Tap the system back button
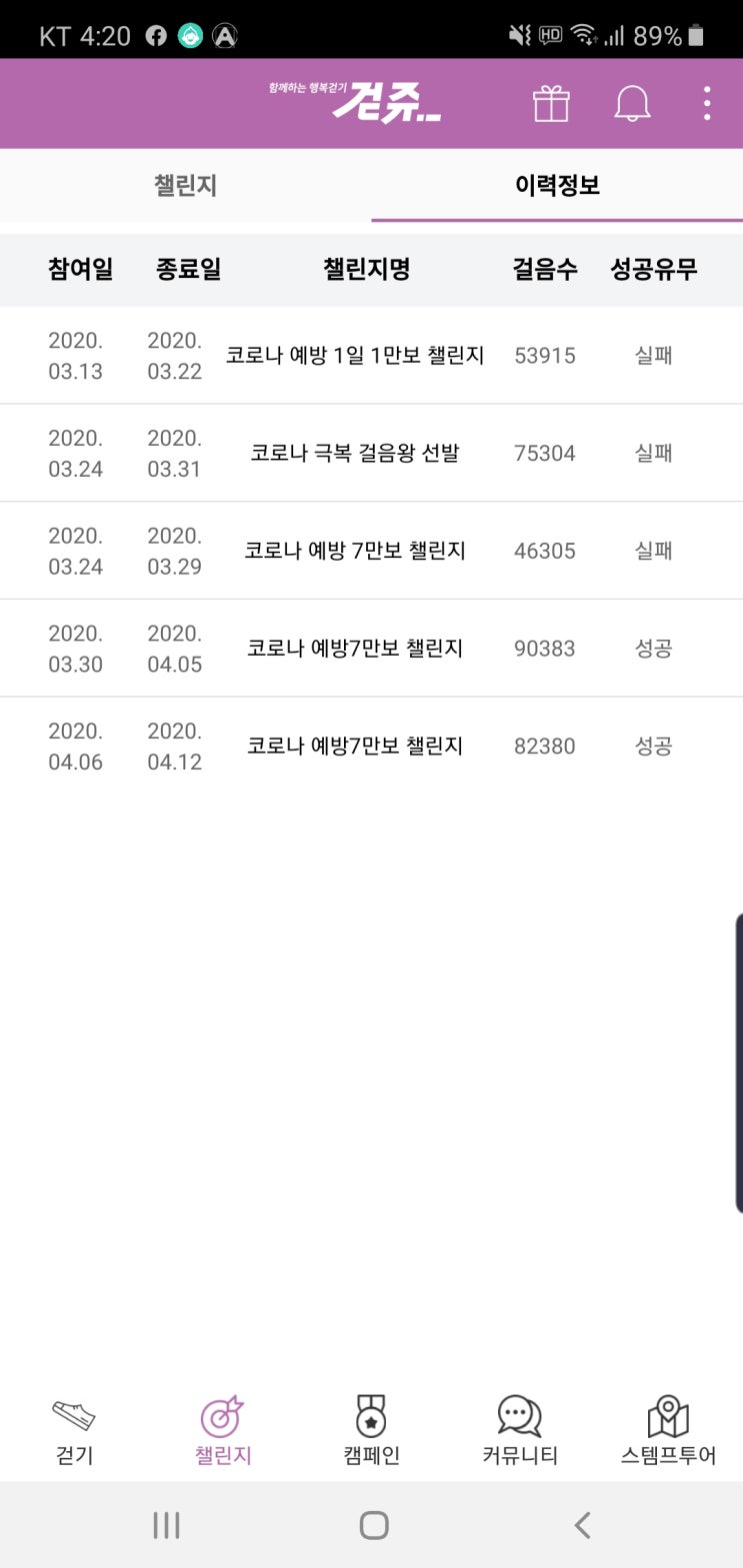743x1568 pixels. [582, 1525]
